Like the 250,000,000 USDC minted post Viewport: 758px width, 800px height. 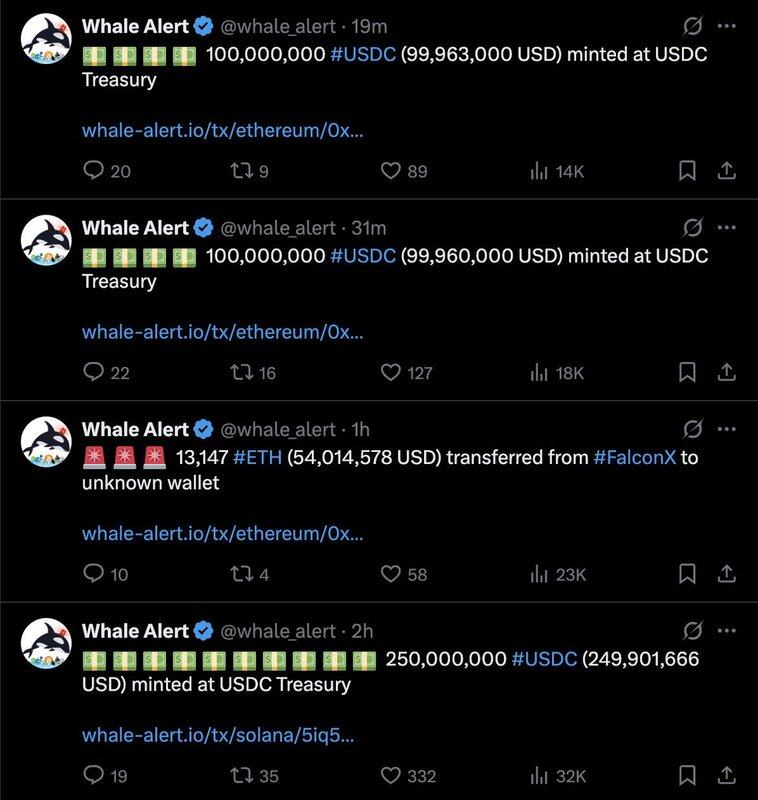coord(391,775)
